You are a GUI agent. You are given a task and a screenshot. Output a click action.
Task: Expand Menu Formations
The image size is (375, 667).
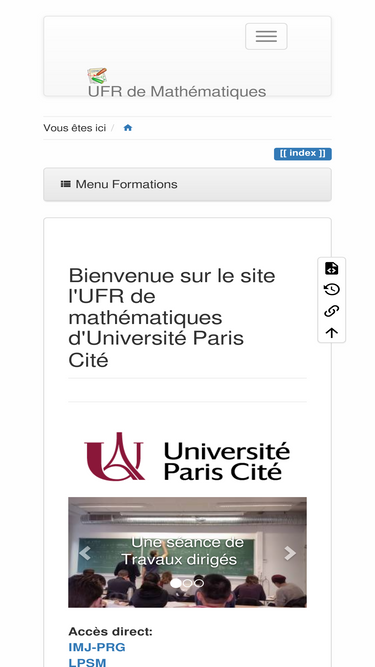tap(188, 184)
